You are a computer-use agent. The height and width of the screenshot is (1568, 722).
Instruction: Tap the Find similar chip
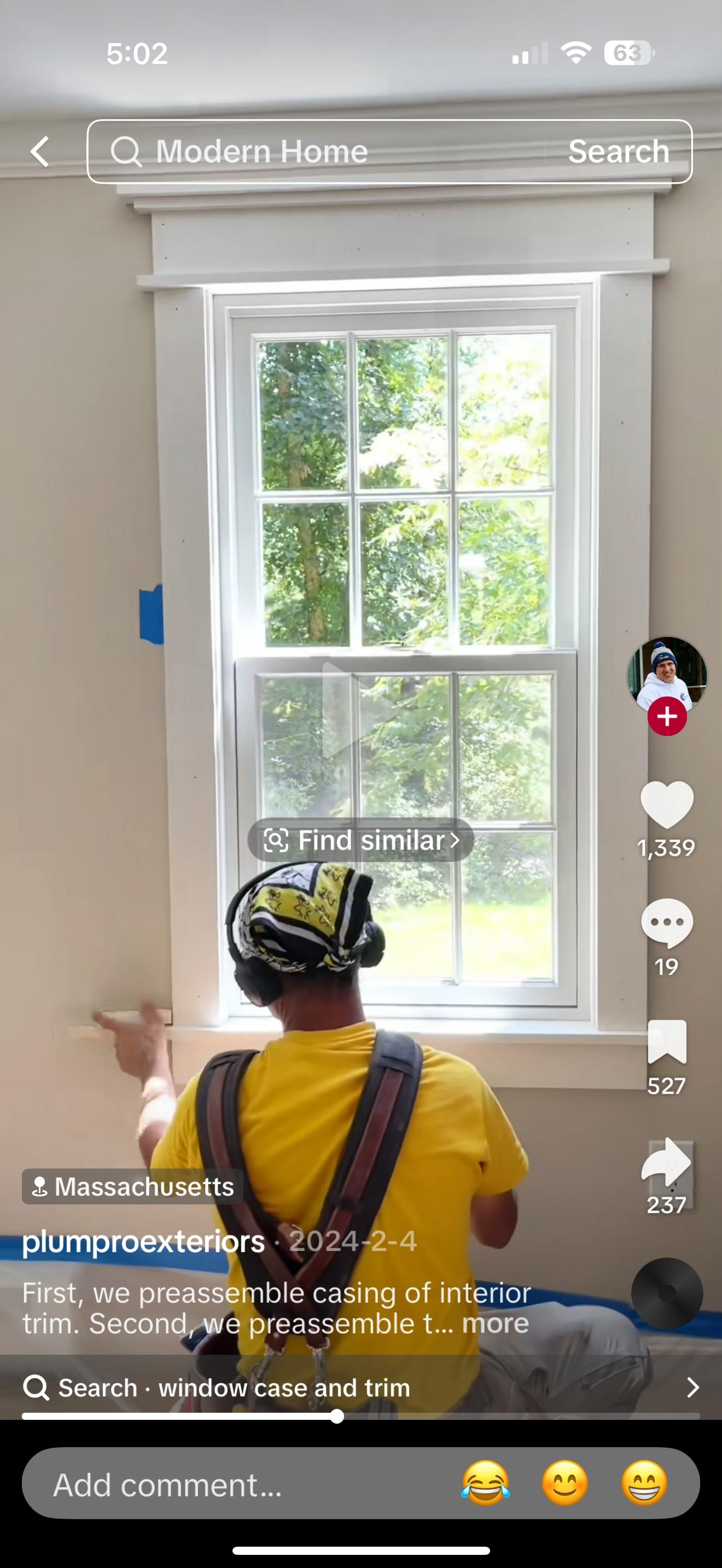(x=360, y=841)
